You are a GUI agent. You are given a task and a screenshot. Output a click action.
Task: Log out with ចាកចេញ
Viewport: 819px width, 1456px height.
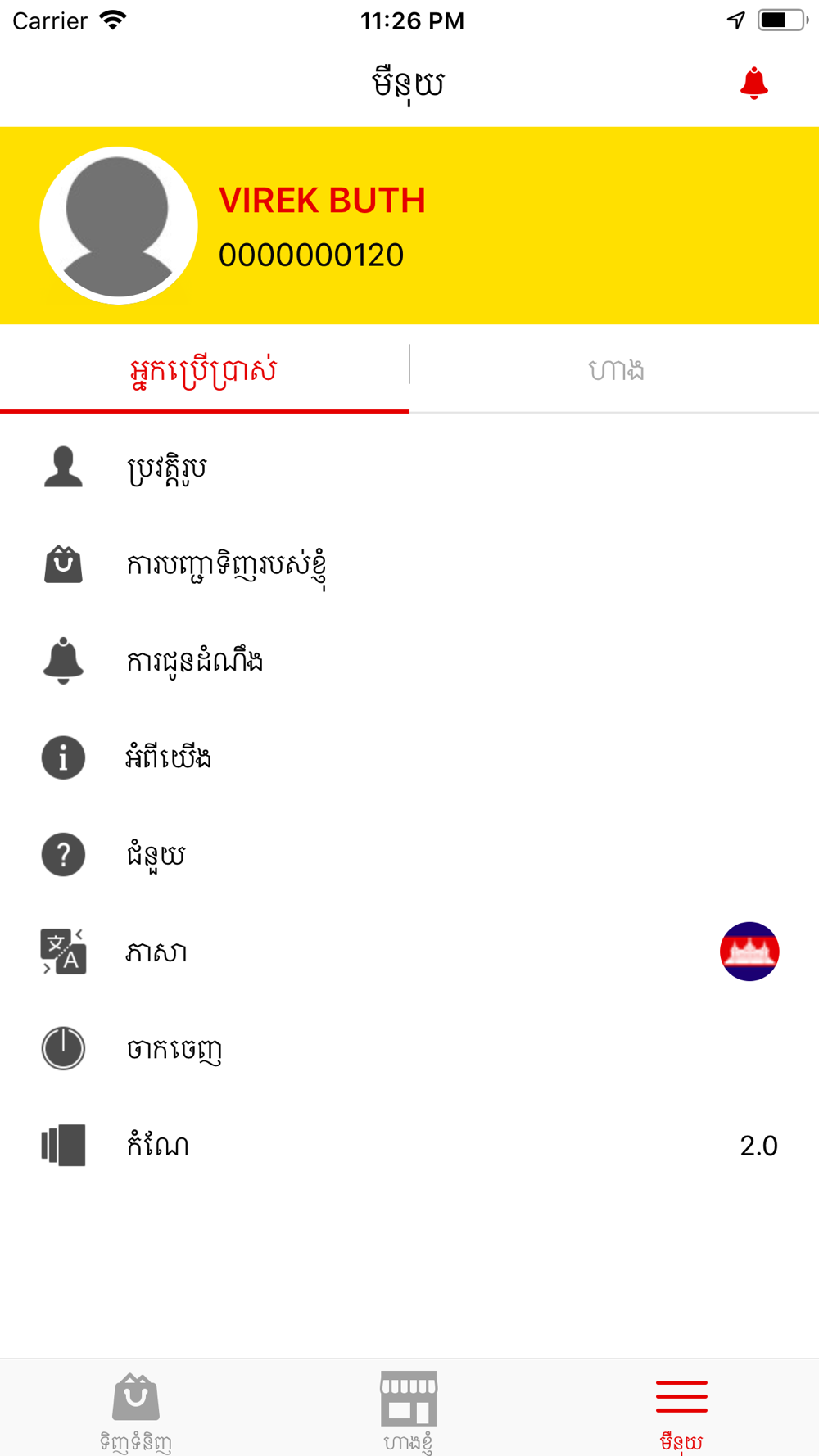point(409,1048)
